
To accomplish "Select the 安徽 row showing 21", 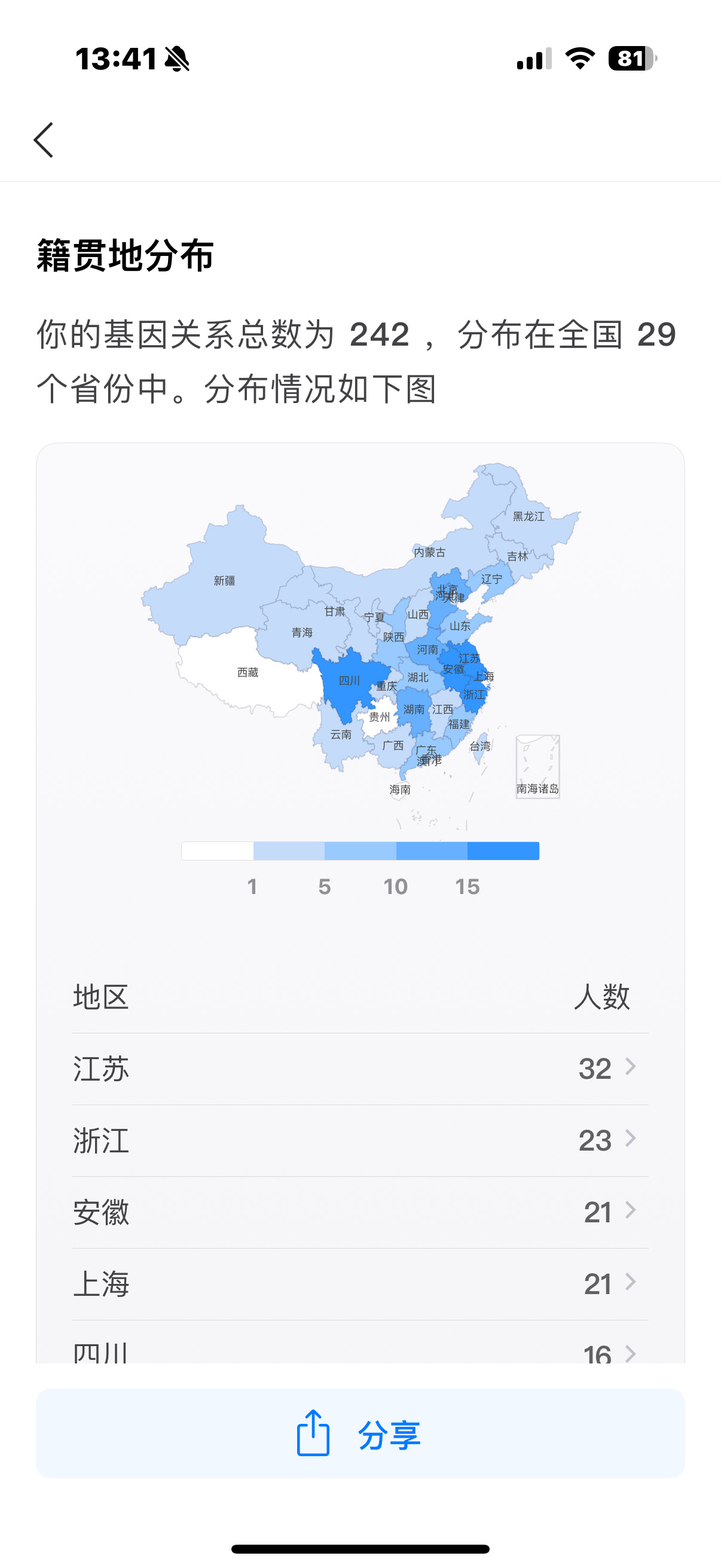I will (360, 1213).
